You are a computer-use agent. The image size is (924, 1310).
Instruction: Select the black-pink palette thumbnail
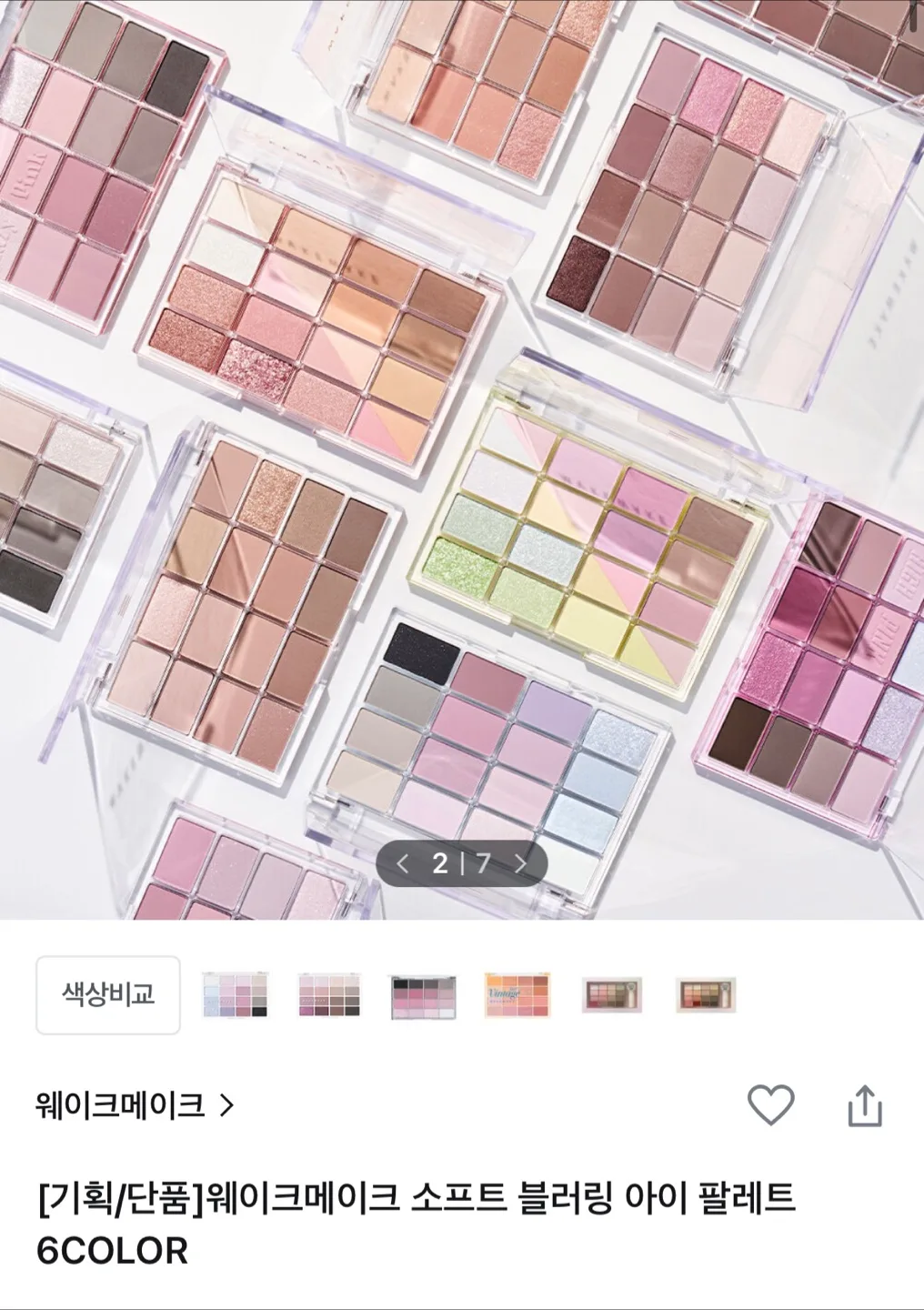point(424,996)
